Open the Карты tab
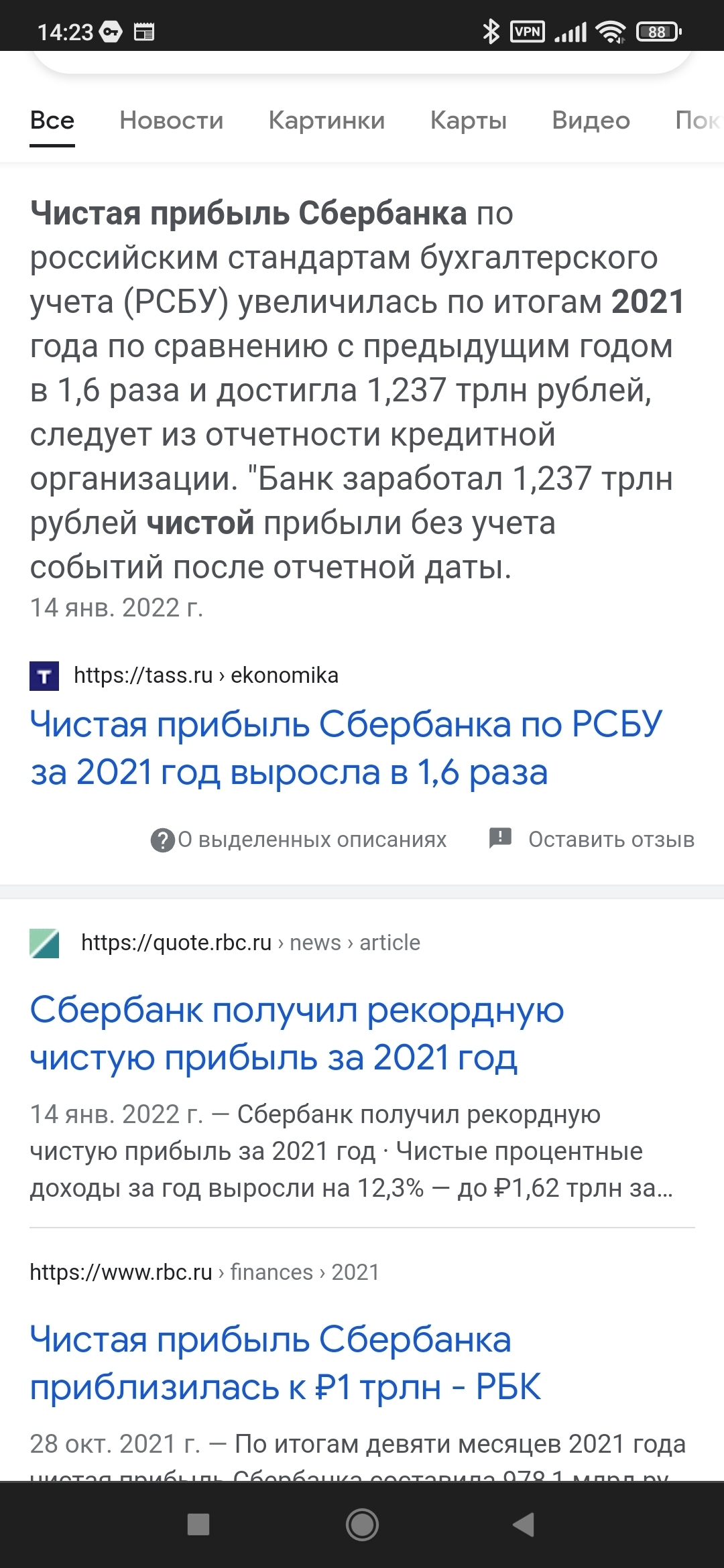724x1568 pixels. pos(468,121)
